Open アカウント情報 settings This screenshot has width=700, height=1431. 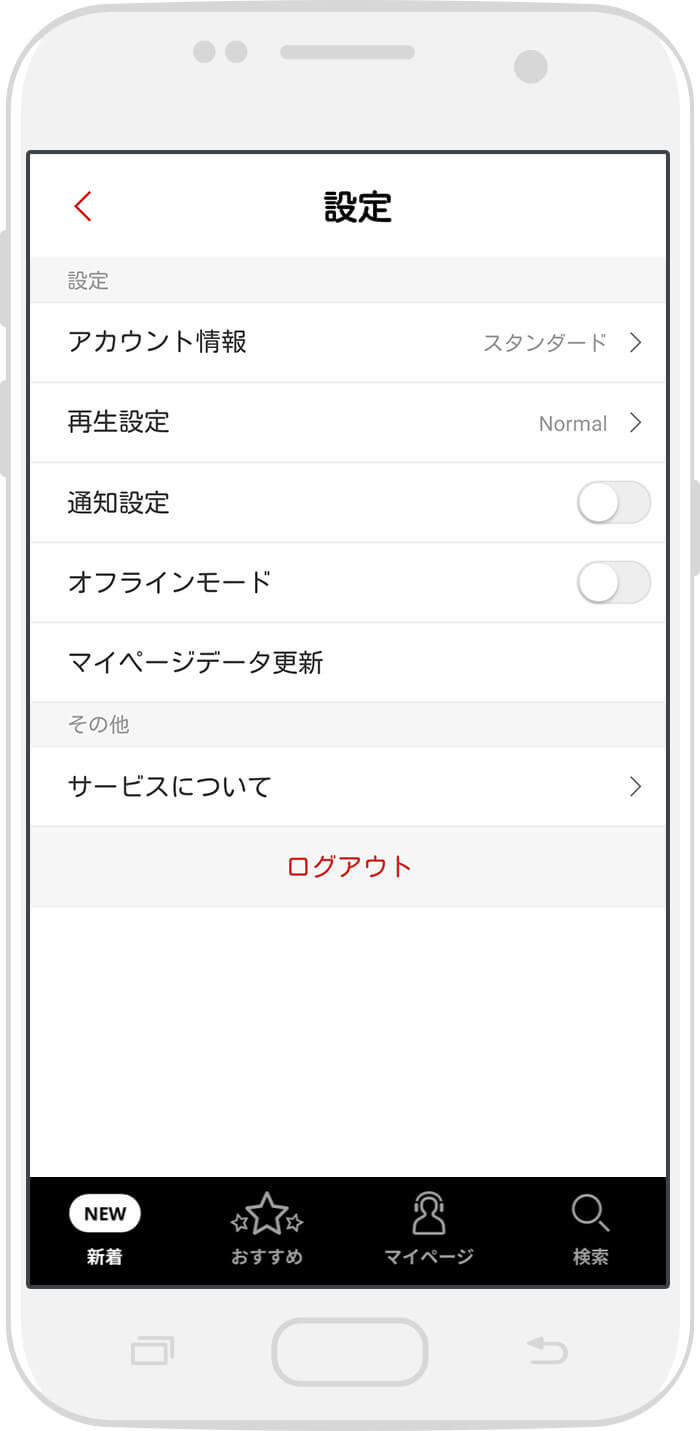point(348,342)
